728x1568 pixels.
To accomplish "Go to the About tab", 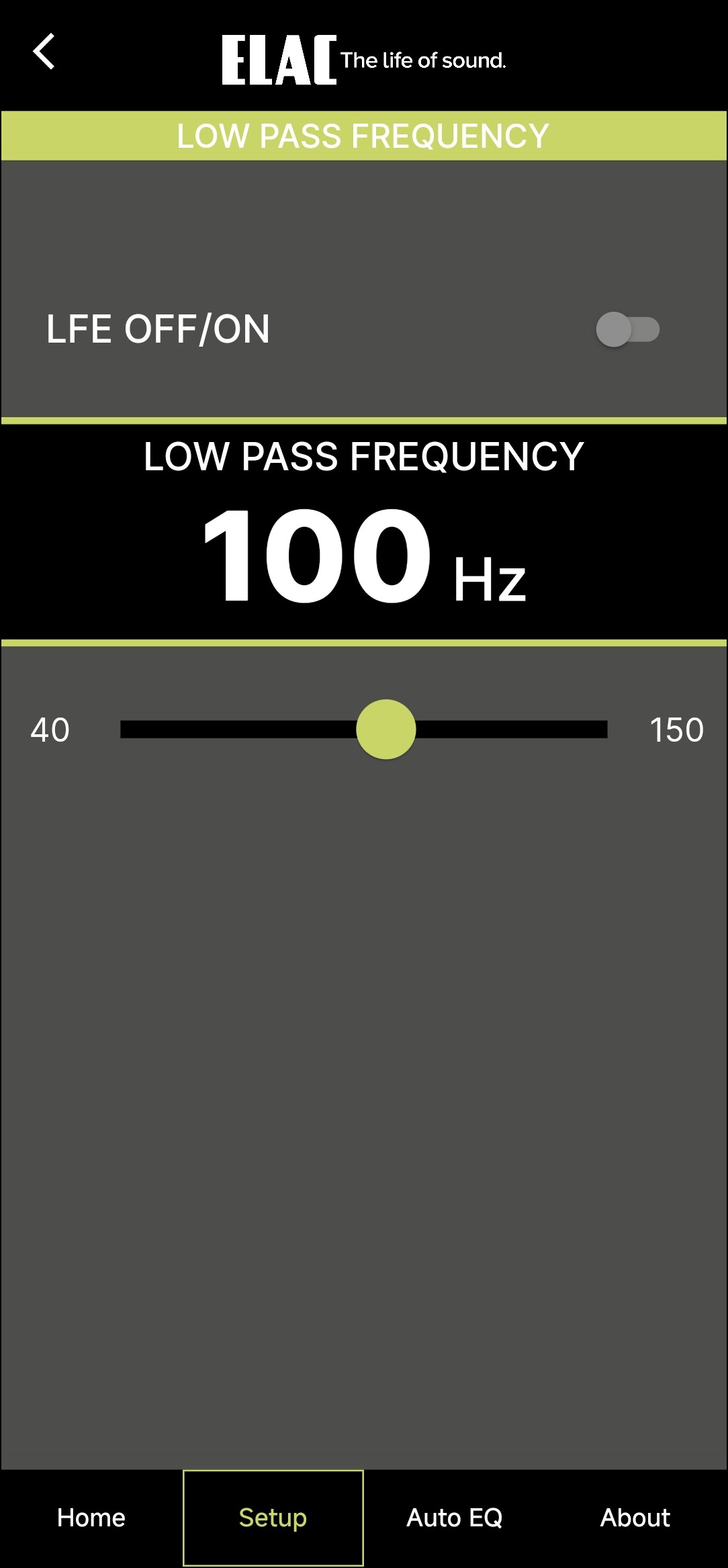I will tap(635, 1518).
